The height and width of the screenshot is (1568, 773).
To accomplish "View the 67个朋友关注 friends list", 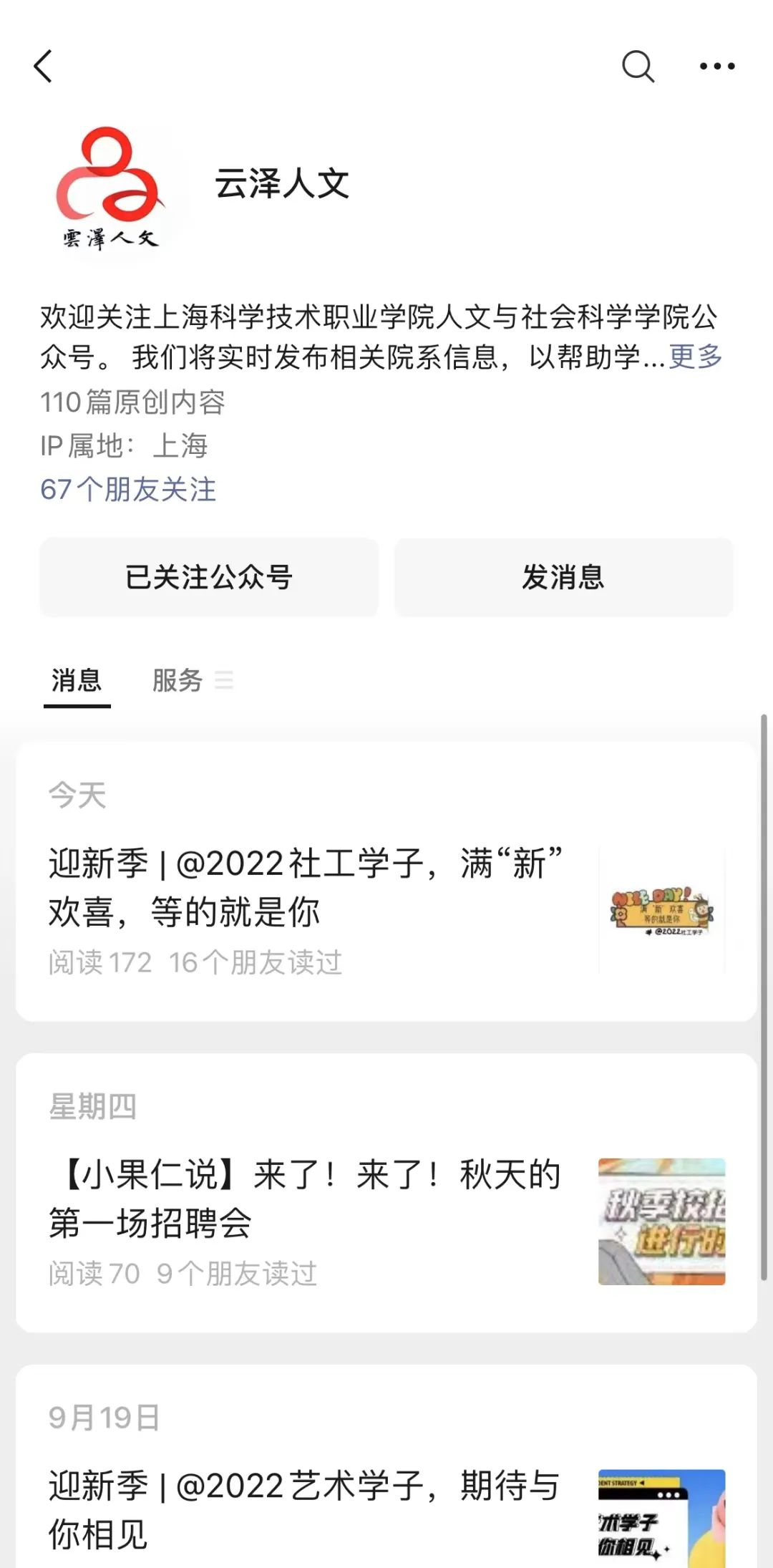I will click(128, 490).
